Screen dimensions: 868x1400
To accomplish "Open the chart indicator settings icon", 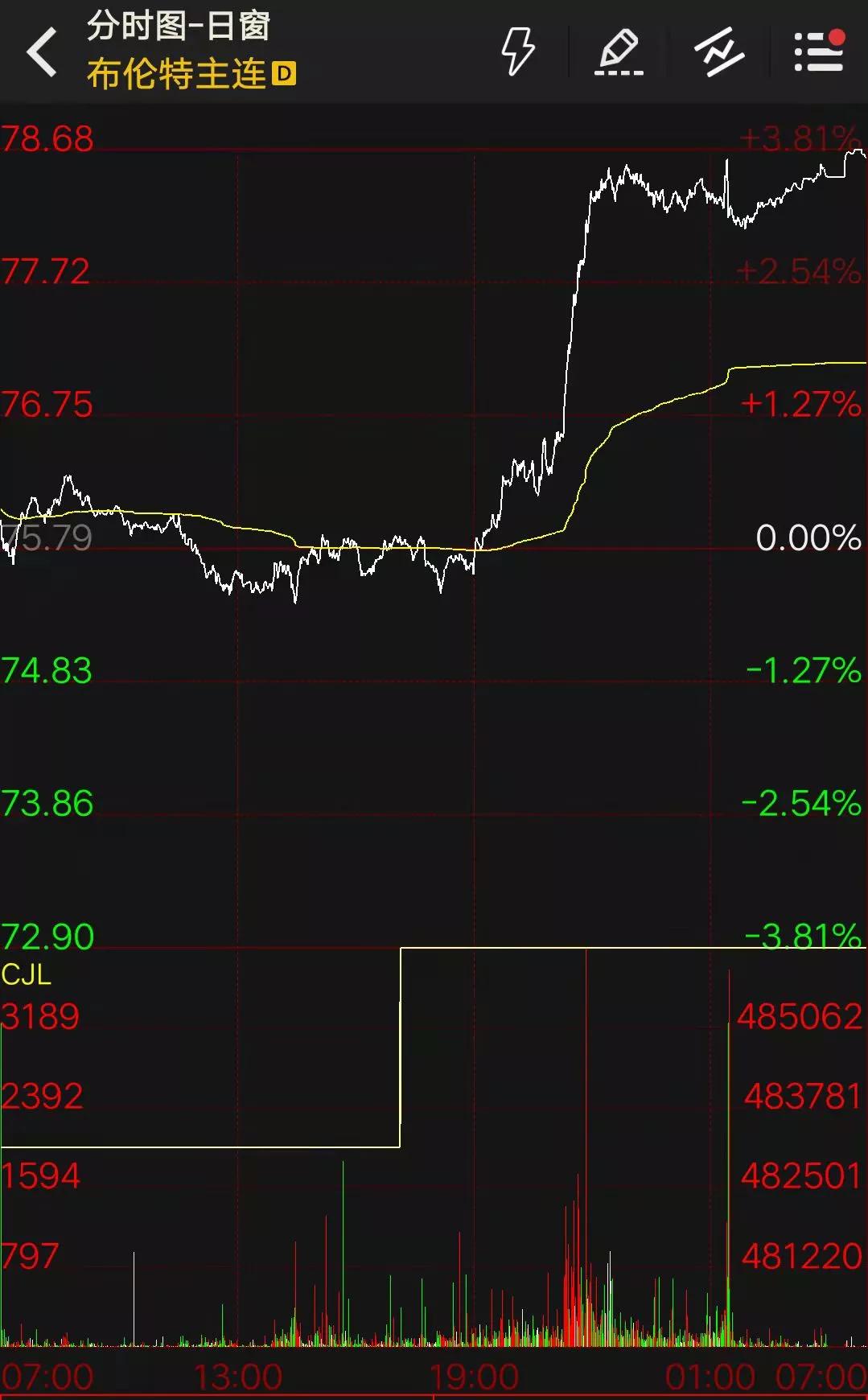I will coord(718,52).
